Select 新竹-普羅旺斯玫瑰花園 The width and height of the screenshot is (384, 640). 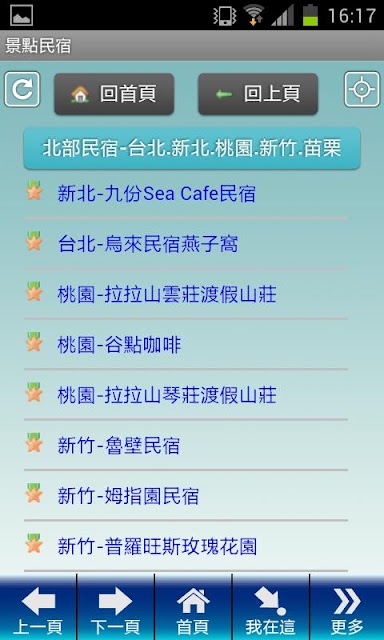[186, 546]
